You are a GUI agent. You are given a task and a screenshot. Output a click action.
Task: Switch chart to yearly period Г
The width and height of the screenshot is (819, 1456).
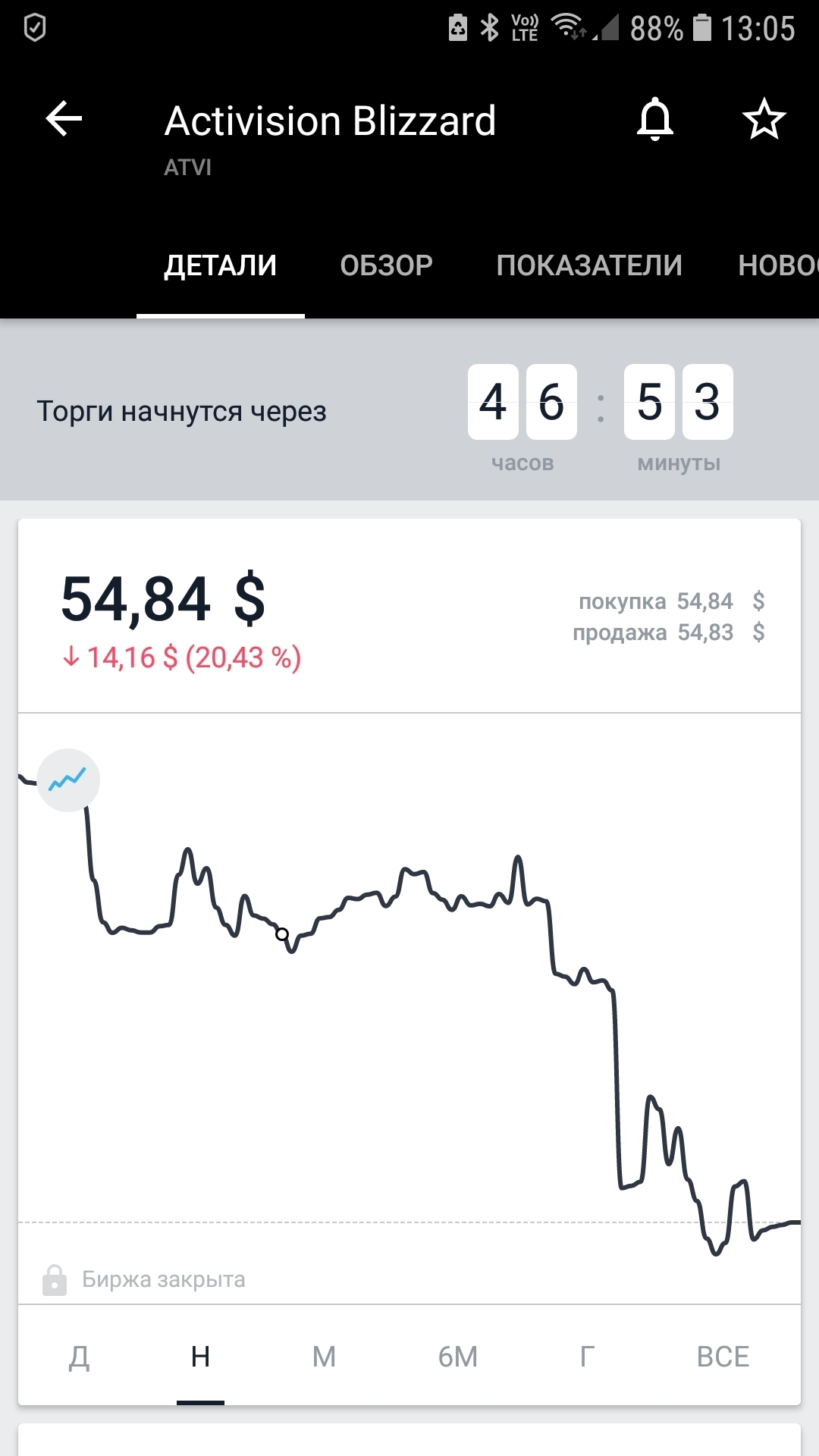(x=587, y=1357)
